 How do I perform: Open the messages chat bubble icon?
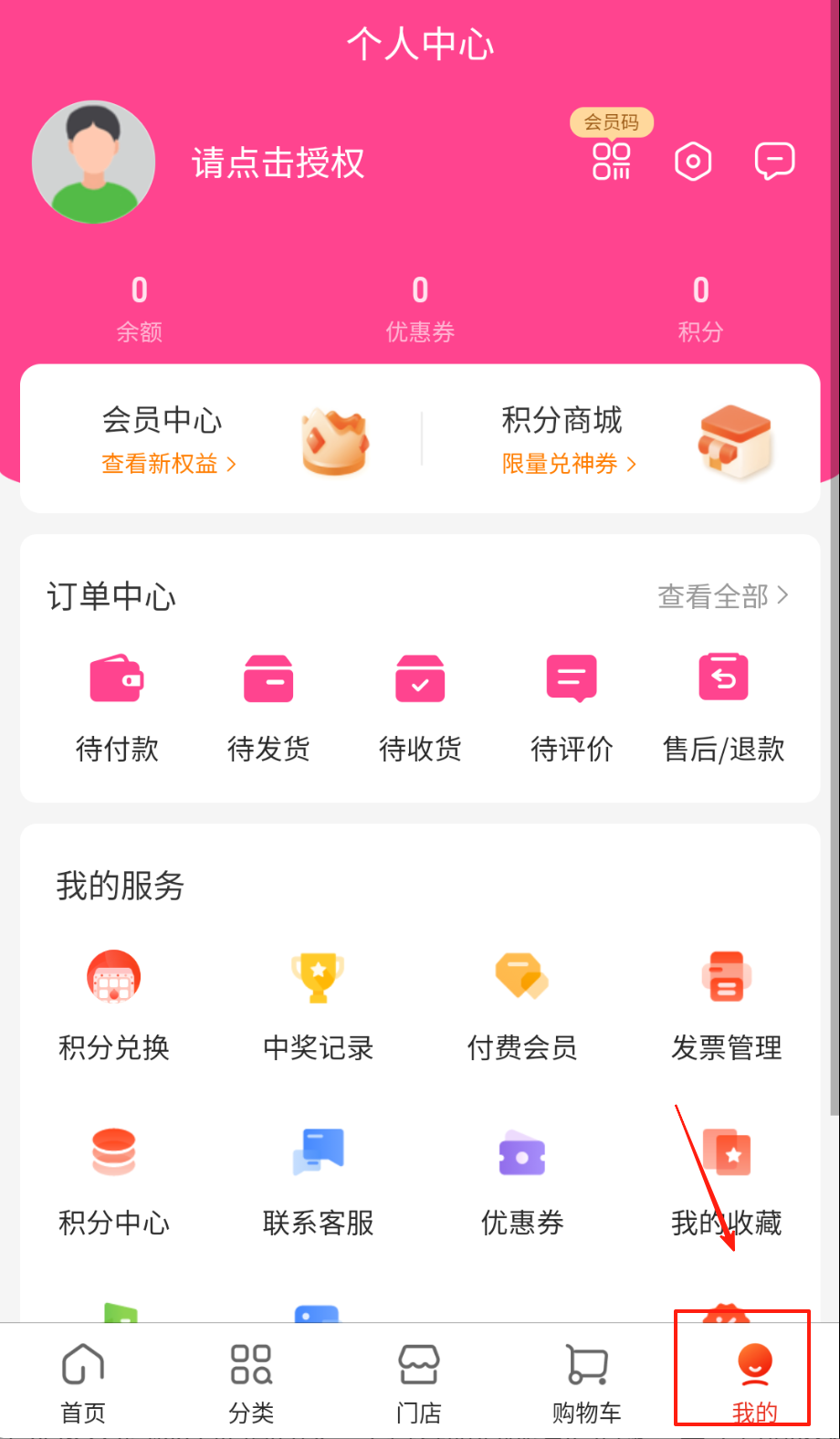click(x=774, y=162)
